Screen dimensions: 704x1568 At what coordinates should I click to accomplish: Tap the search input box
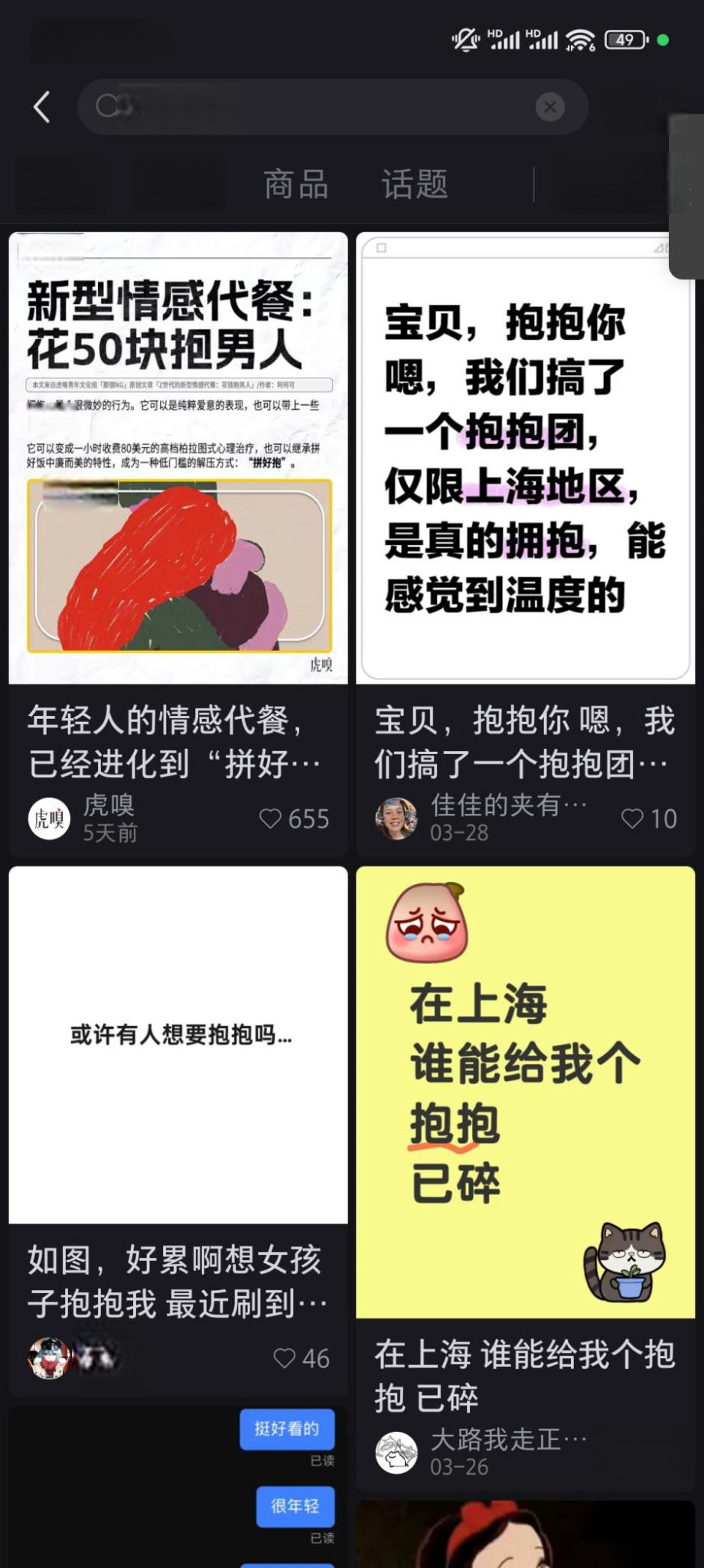coord(321,107)
